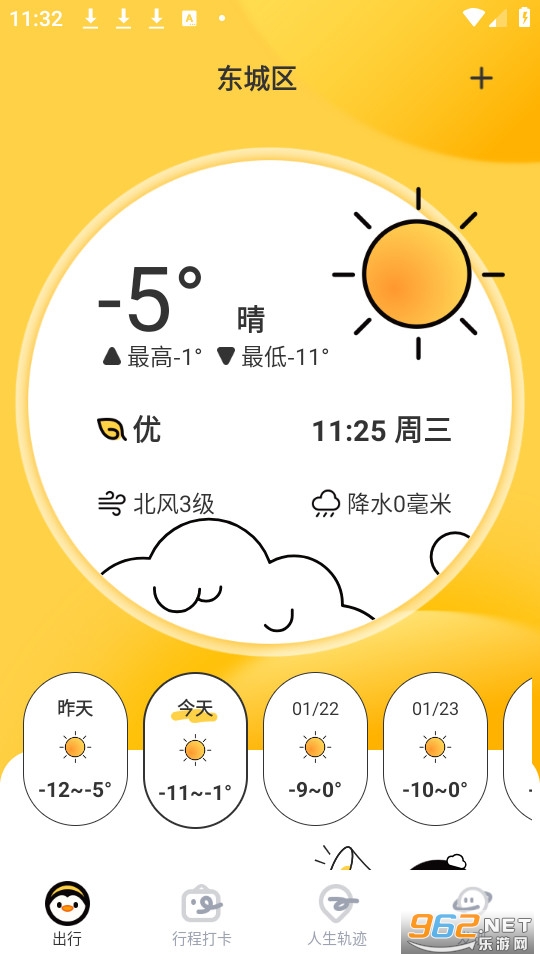Switch to the 出行 tab
Image resolution: width=540 pixels, height=960 pixels.
click(x=67, y=913)
